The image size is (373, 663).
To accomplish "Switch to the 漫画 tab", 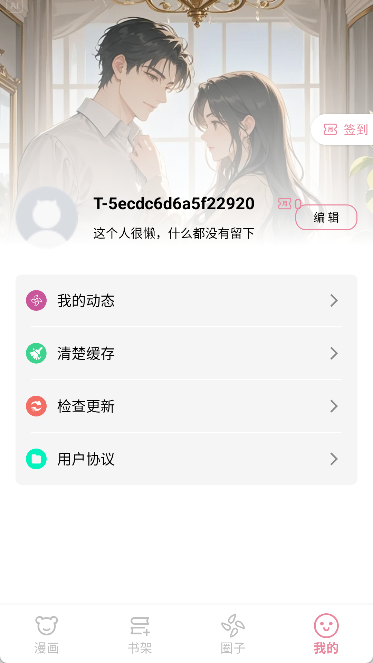I will pos(47,634).
